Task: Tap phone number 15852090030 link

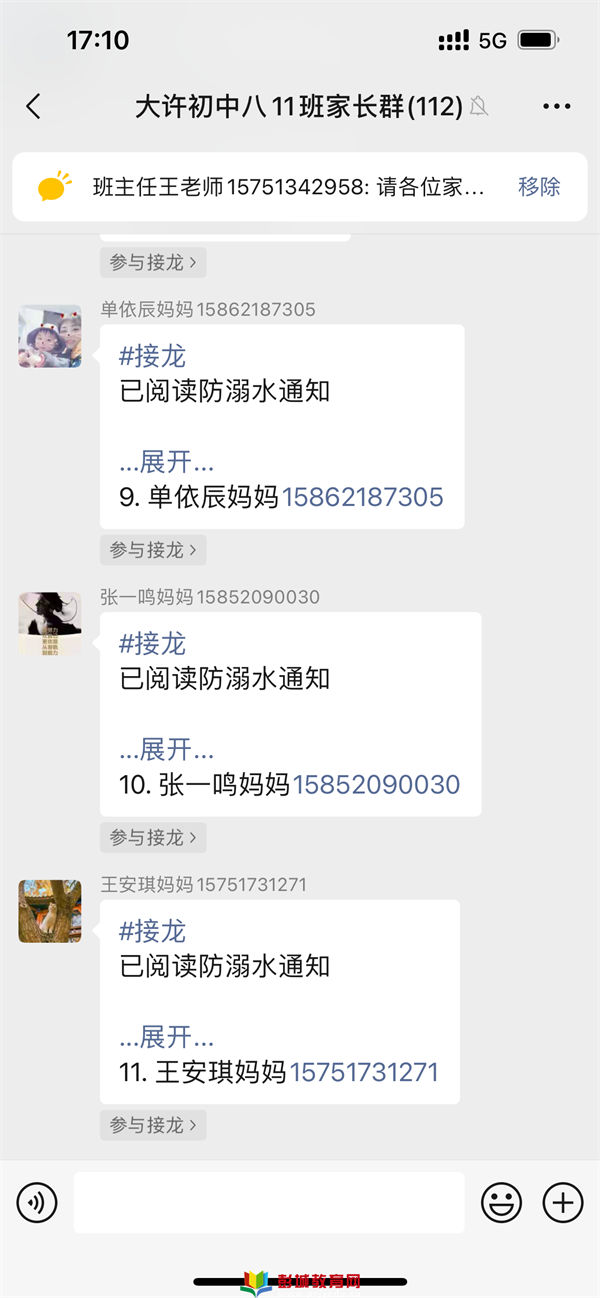Action: click(375, 784)
